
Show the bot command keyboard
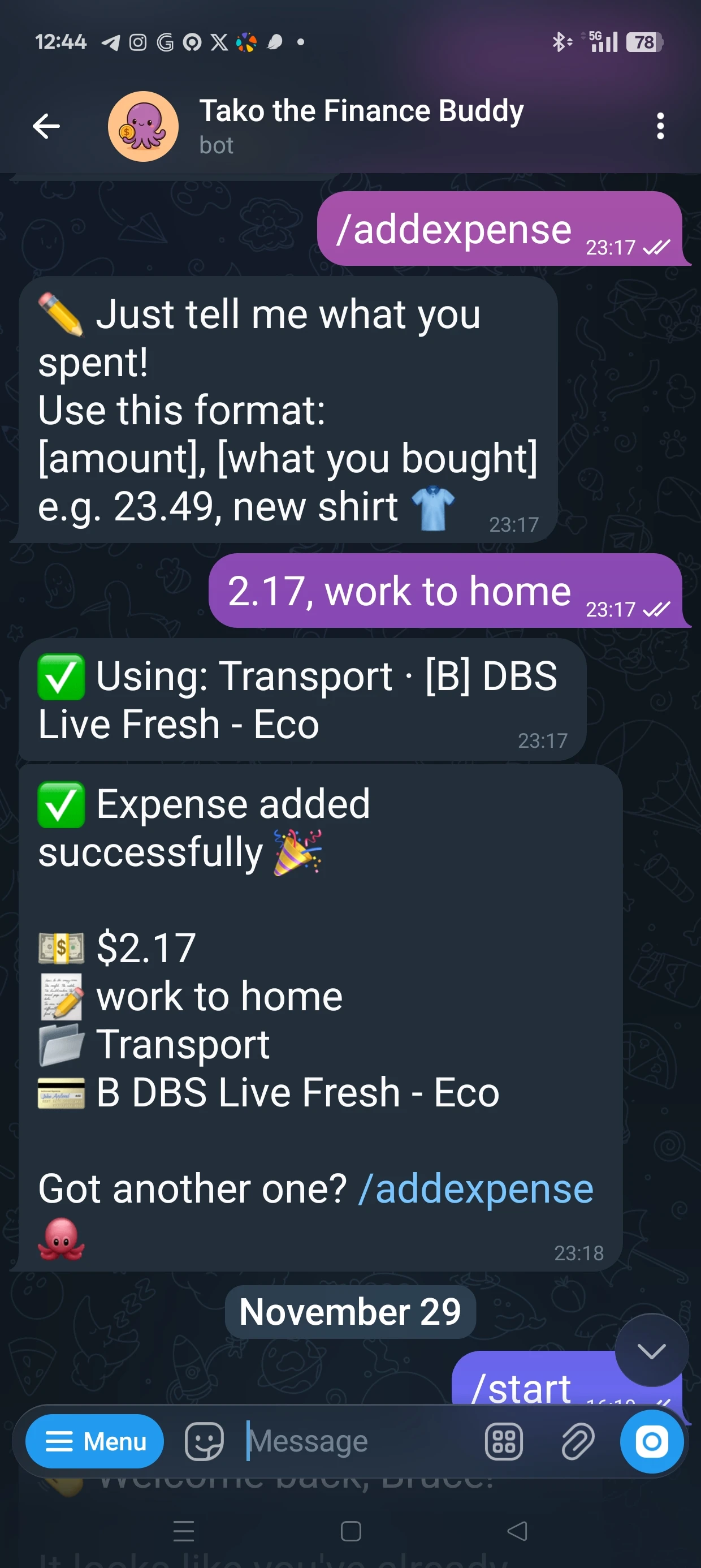tap(503, 1441)
